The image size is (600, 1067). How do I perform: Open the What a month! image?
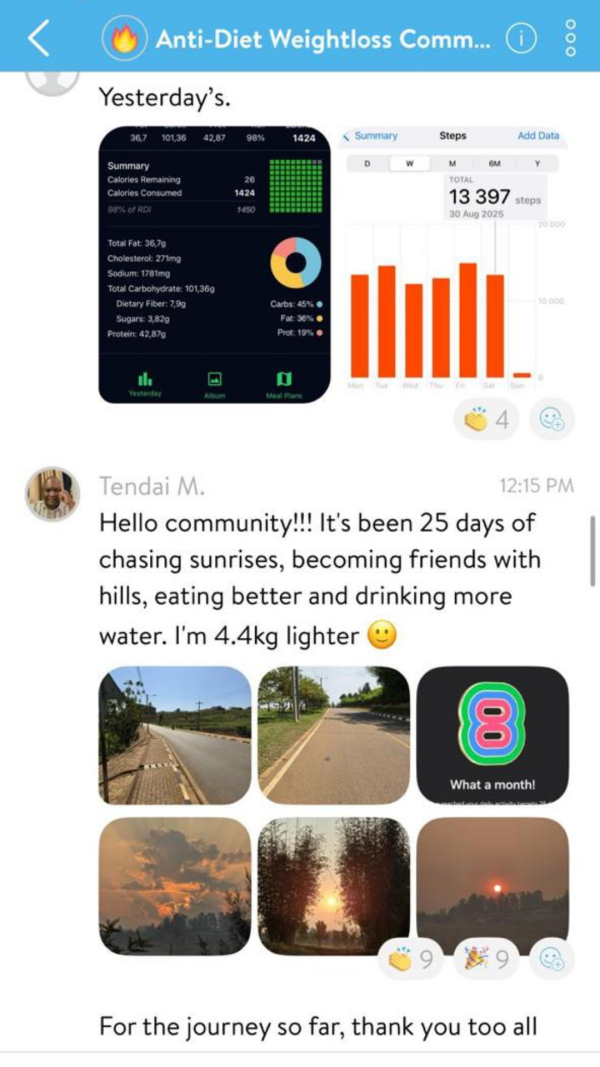pos(492,735)
